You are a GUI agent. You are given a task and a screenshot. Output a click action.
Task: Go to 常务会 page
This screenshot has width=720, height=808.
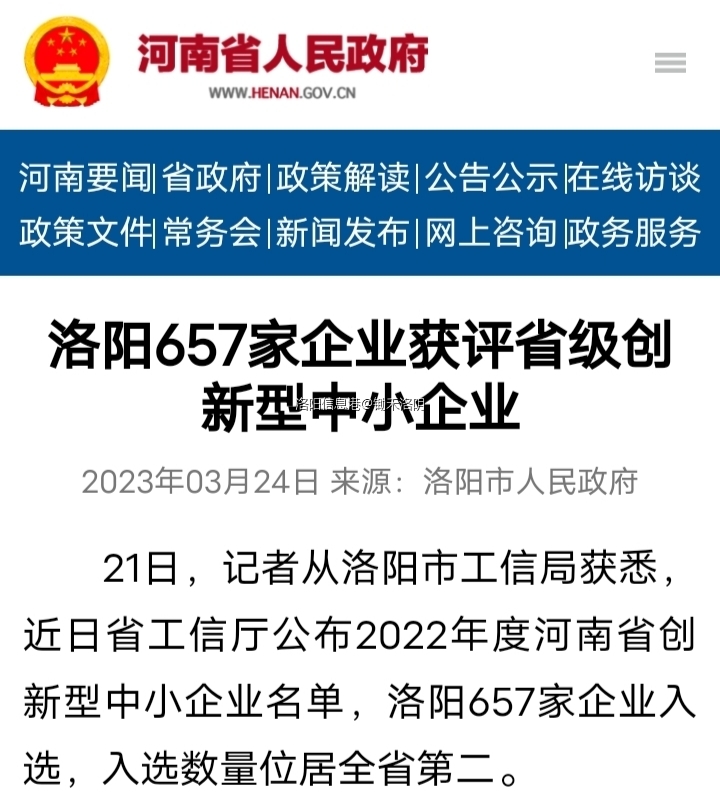(x=212, y=232)
